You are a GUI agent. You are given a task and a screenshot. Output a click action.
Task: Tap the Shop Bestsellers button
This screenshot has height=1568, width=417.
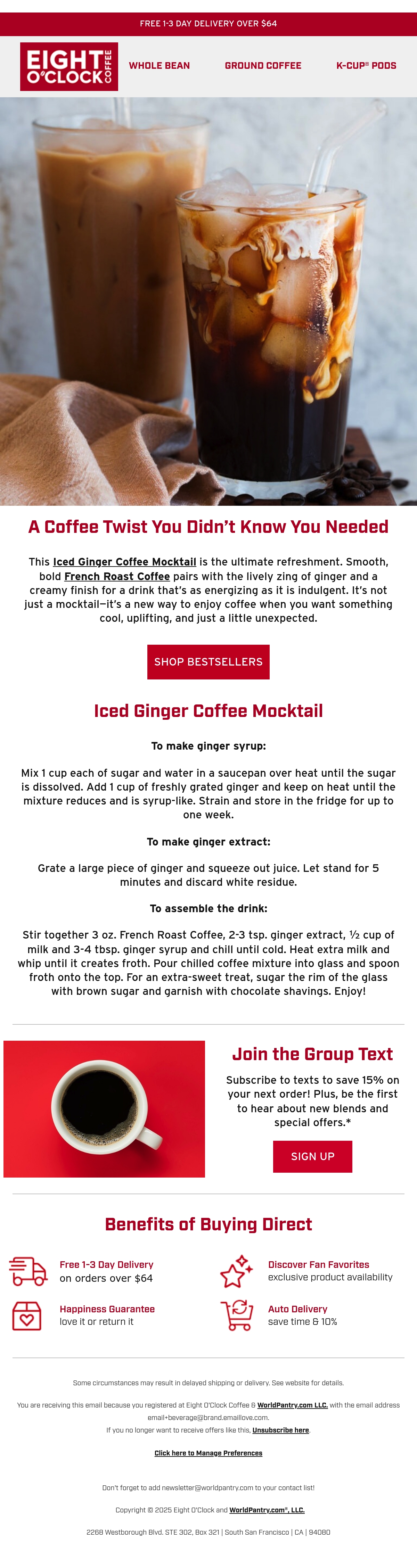[208, 662]
